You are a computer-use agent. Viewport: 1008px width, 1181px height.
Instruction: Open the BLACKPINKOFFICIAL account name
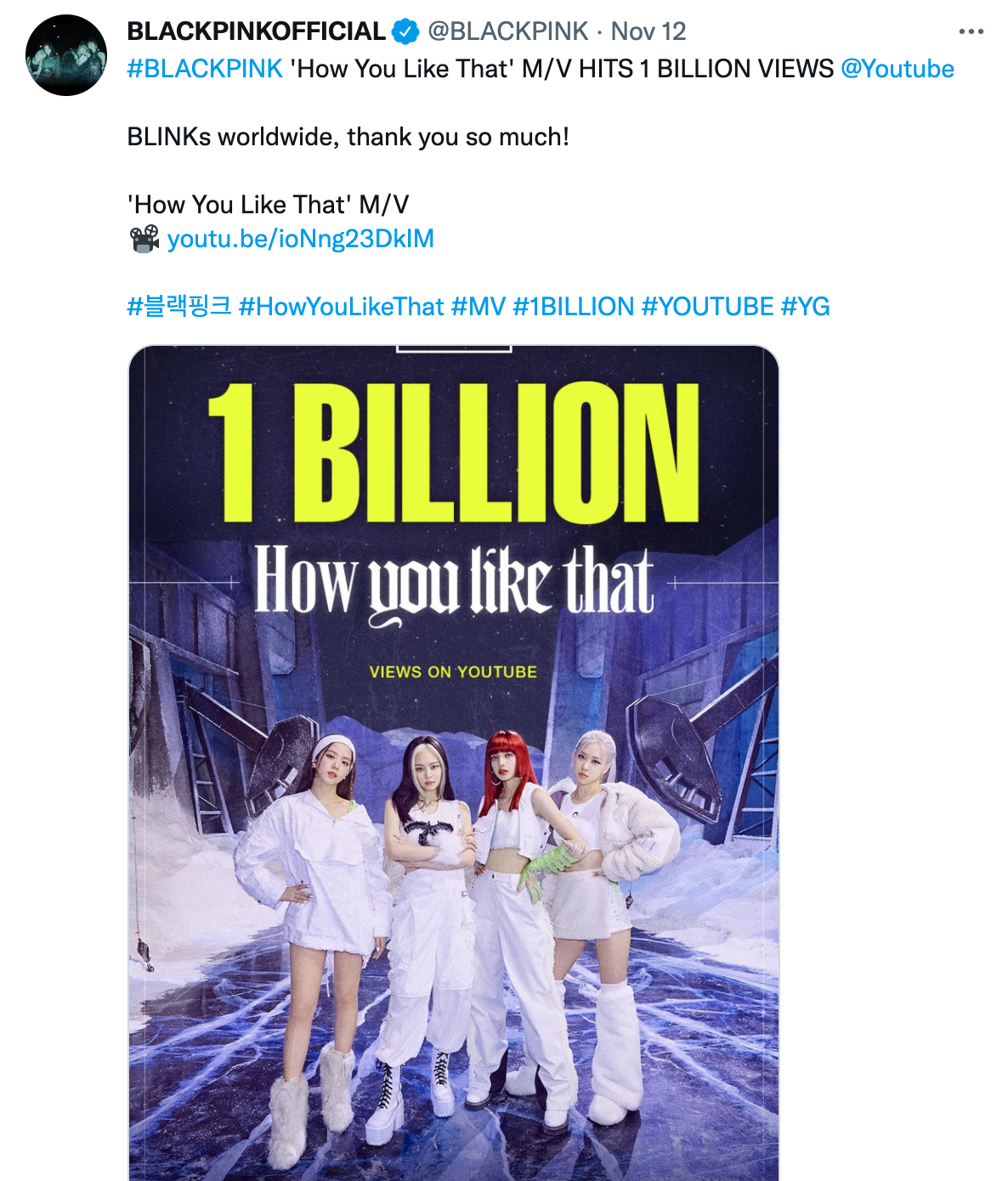(x=256, y=31)
